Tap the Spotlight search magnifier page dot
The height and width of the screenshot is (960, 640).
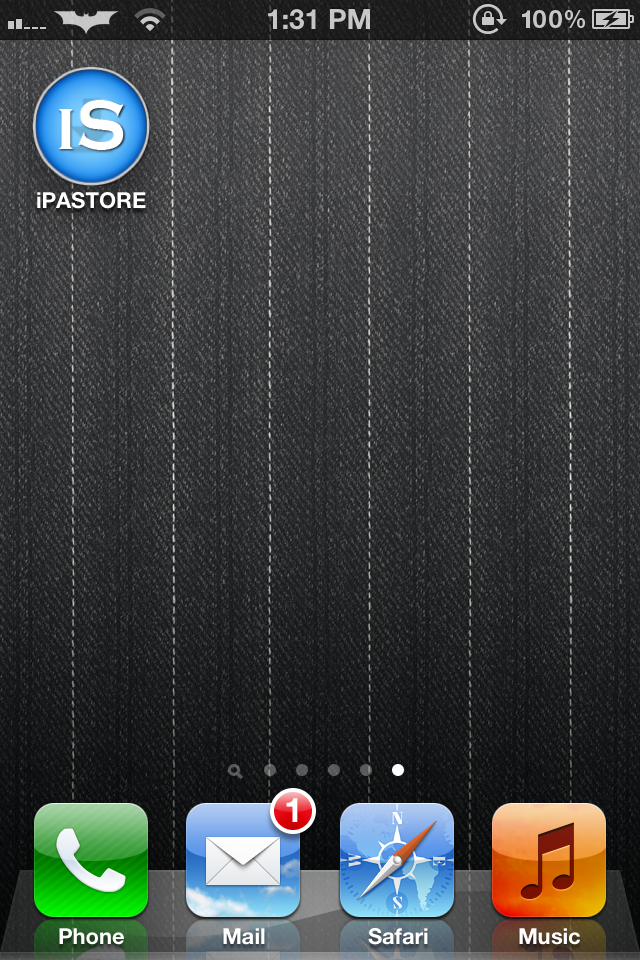[235, 770]
